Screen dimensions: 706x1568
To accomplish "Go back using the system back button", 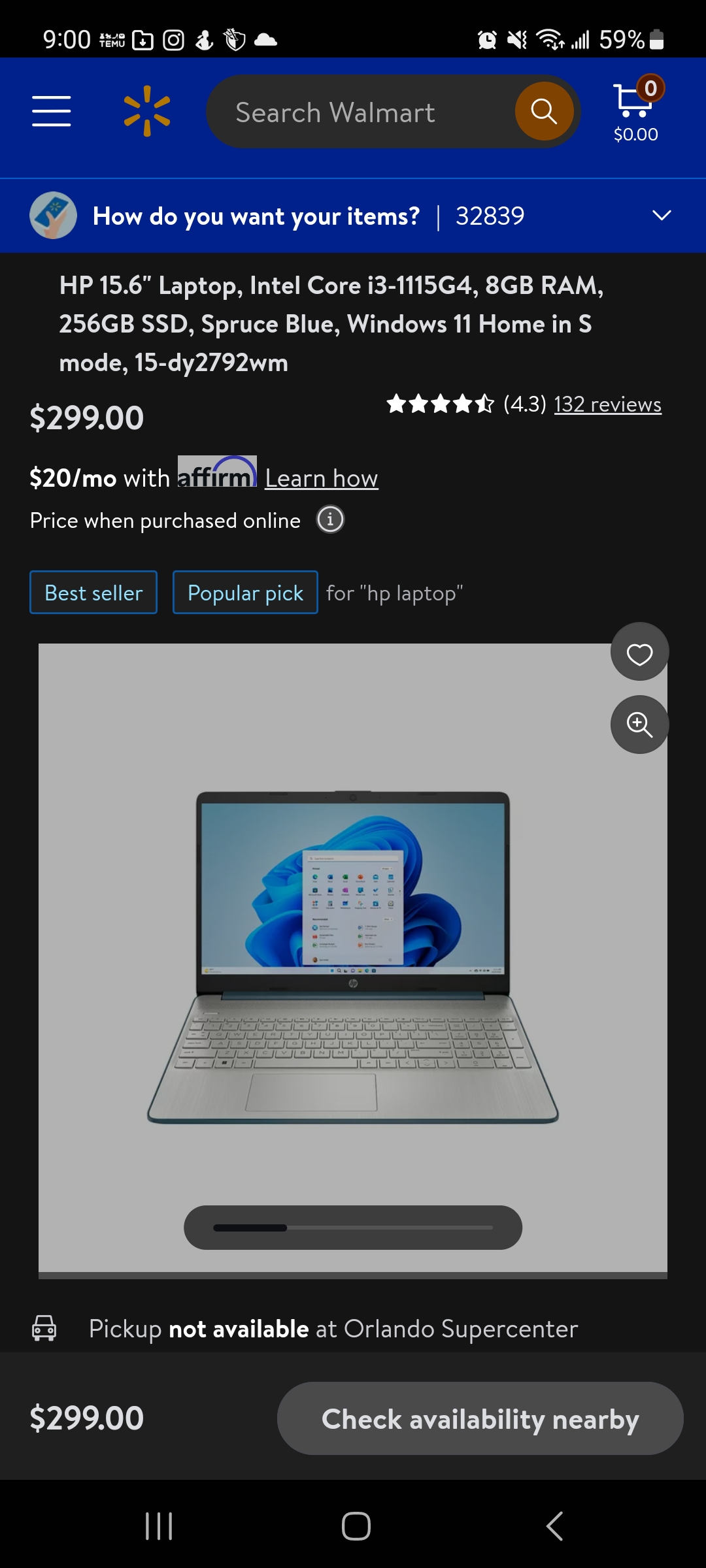I will [554, 1526].
